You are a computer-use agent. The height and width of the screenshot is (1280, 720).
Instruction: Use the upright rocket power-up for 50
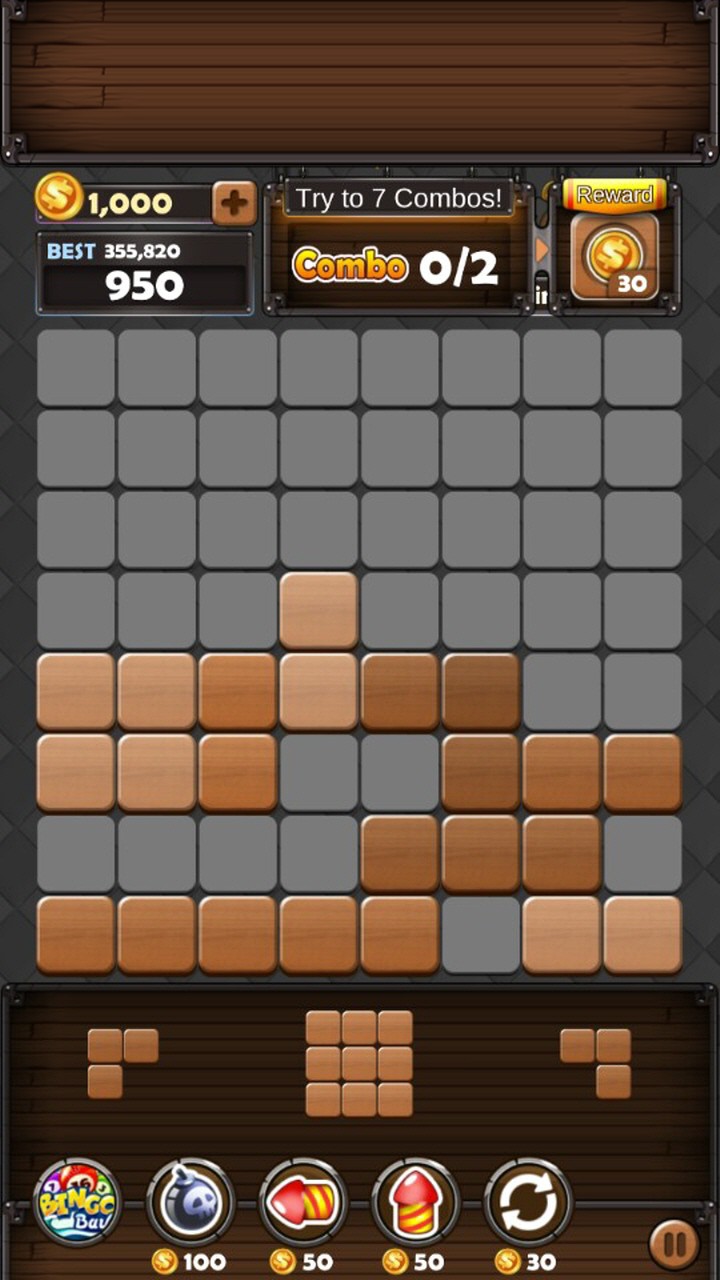point(415,1202)
